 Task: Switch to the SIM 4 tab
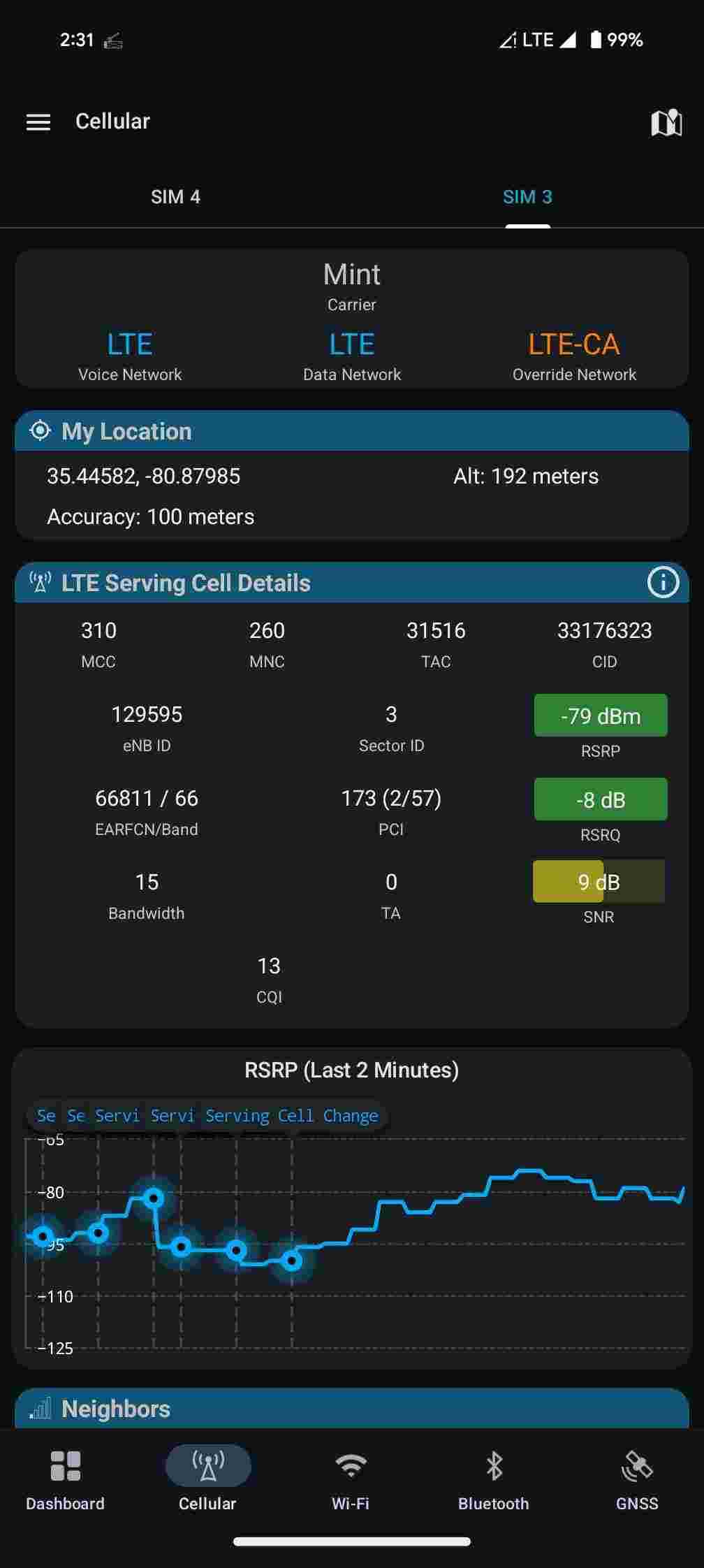pyautogui.click(x=176, y=196)
